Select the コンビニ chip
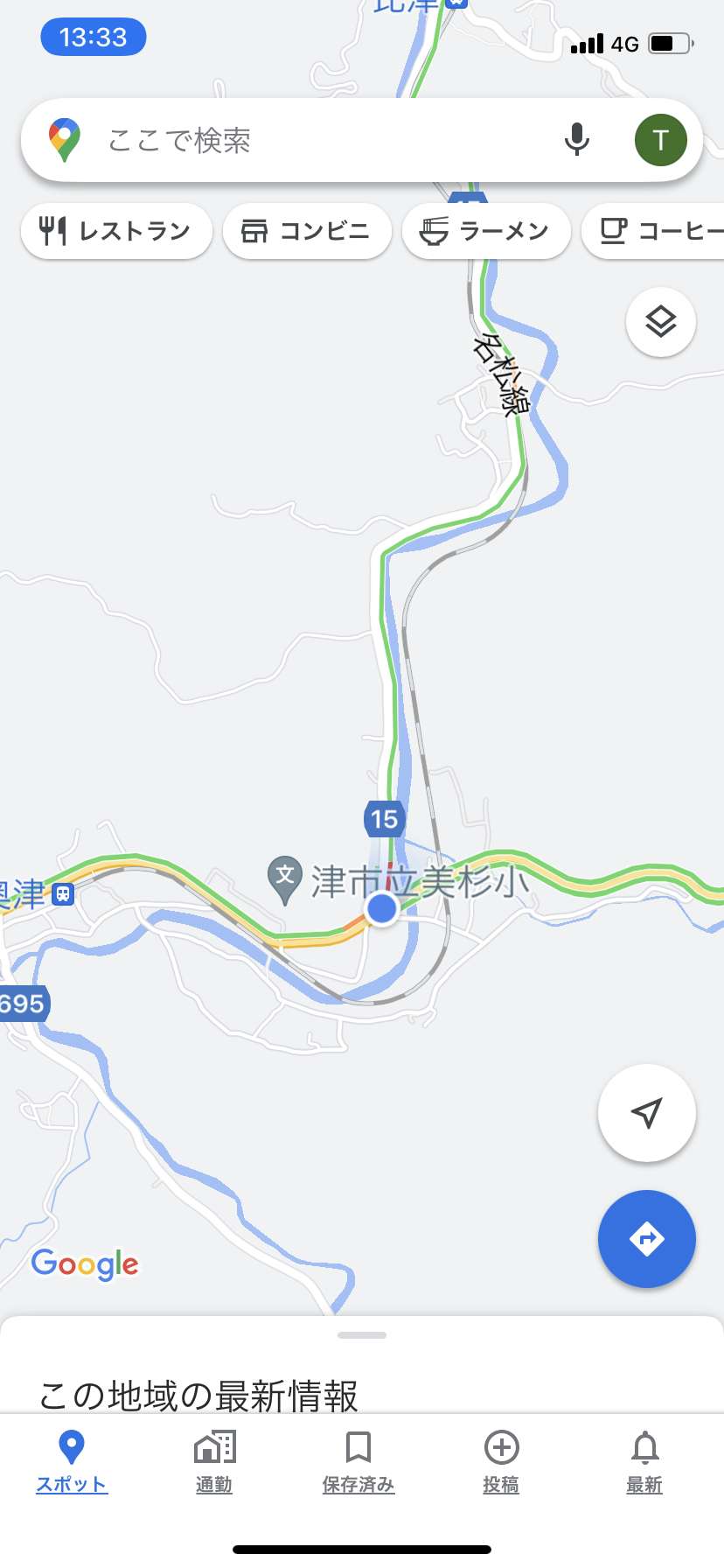Image resolution: width=724 pixels, height=1568 pixels. [307, 231]
